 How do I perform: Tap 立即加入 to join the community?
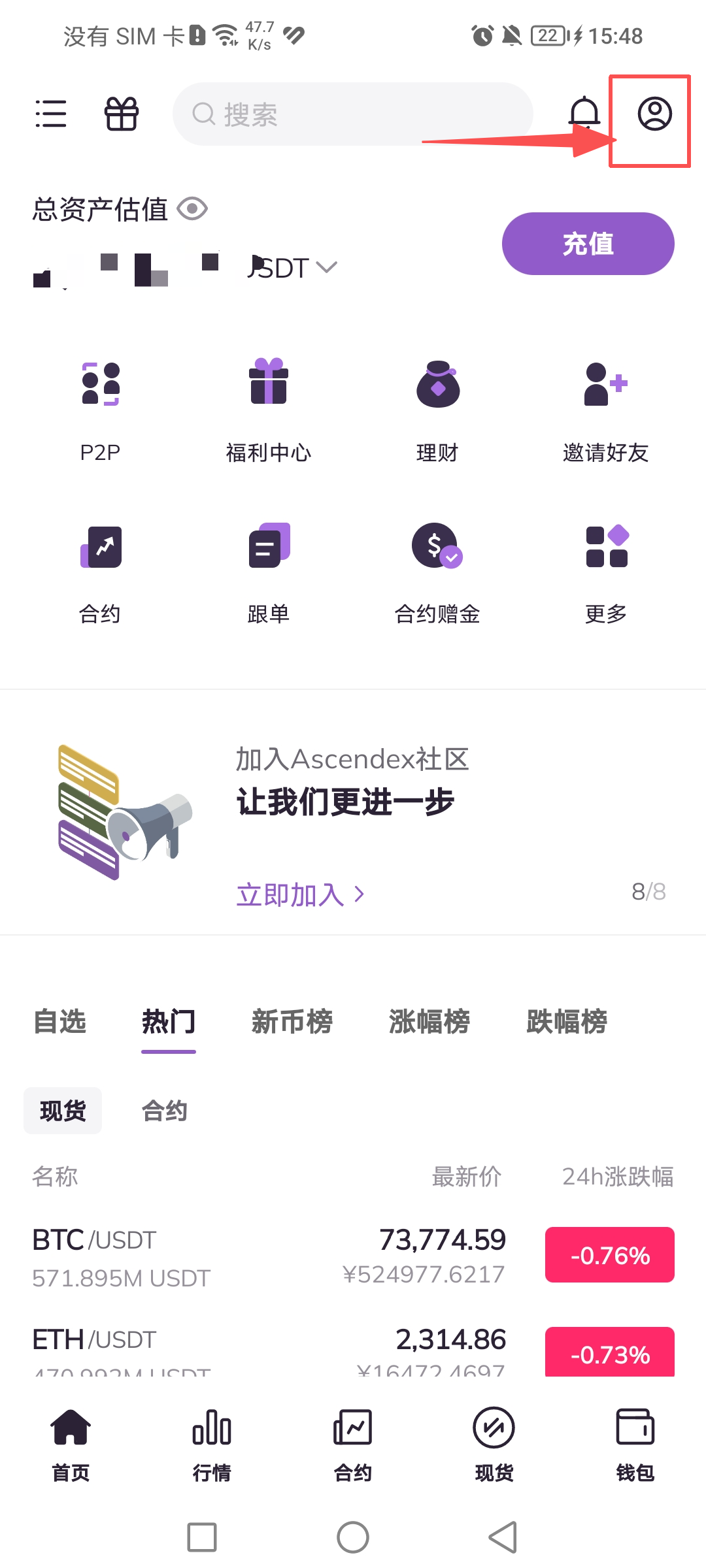pyautogui.click(x=300, y=894)
